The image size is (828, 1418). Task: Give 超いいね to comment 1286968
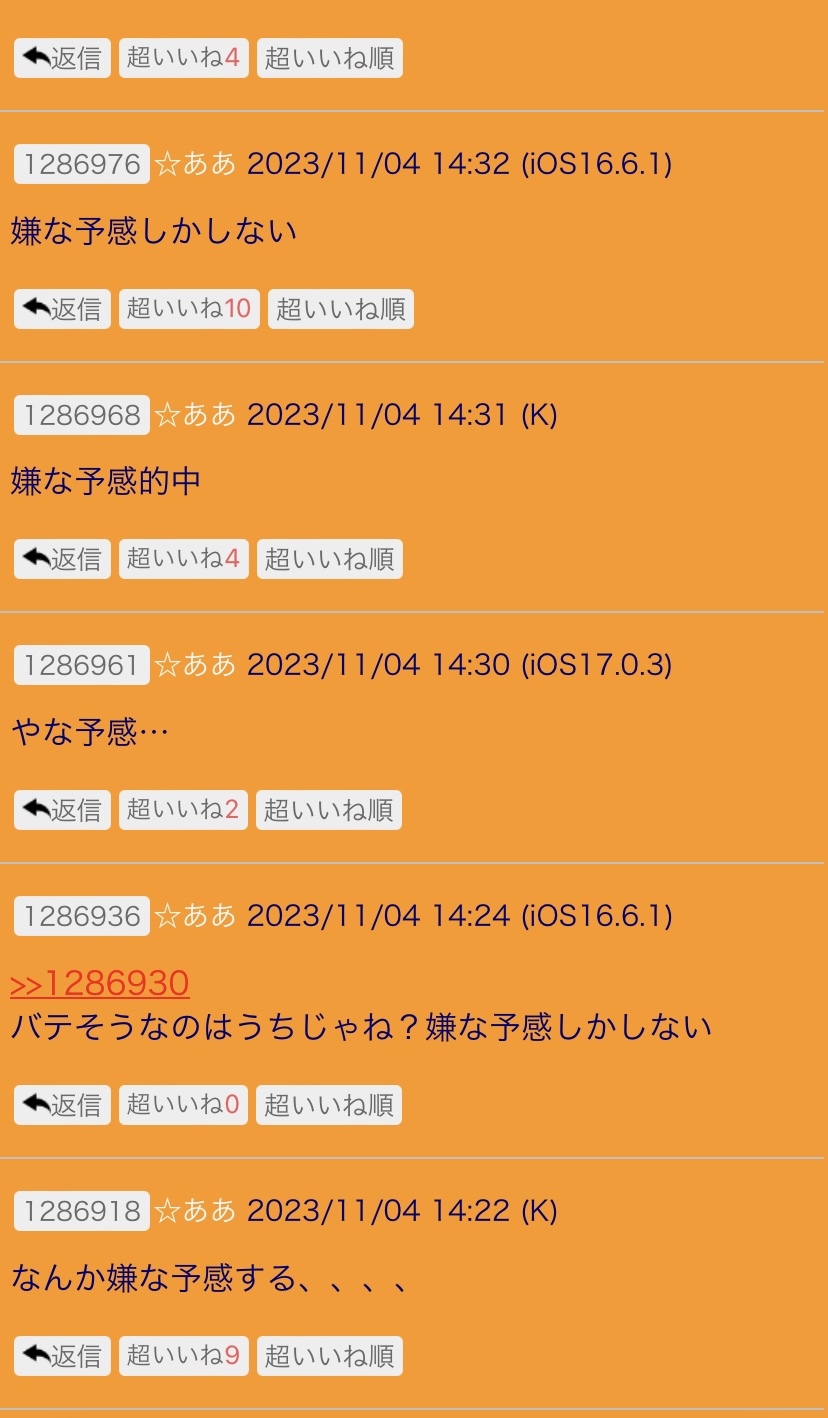pos(183,559)
